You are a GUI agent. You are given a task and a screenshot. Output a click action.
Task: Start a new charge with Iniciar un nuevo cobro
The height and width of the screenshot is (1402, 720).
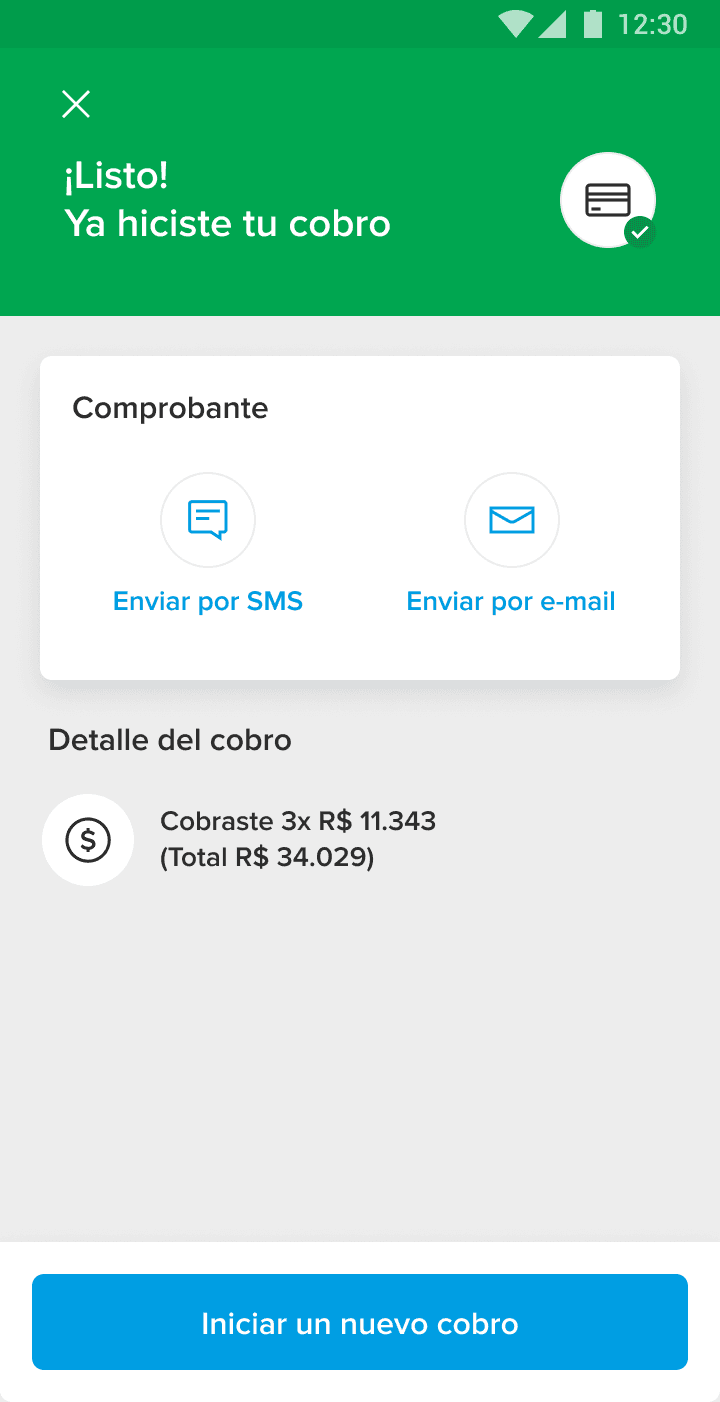click(x=360, y=1322)
